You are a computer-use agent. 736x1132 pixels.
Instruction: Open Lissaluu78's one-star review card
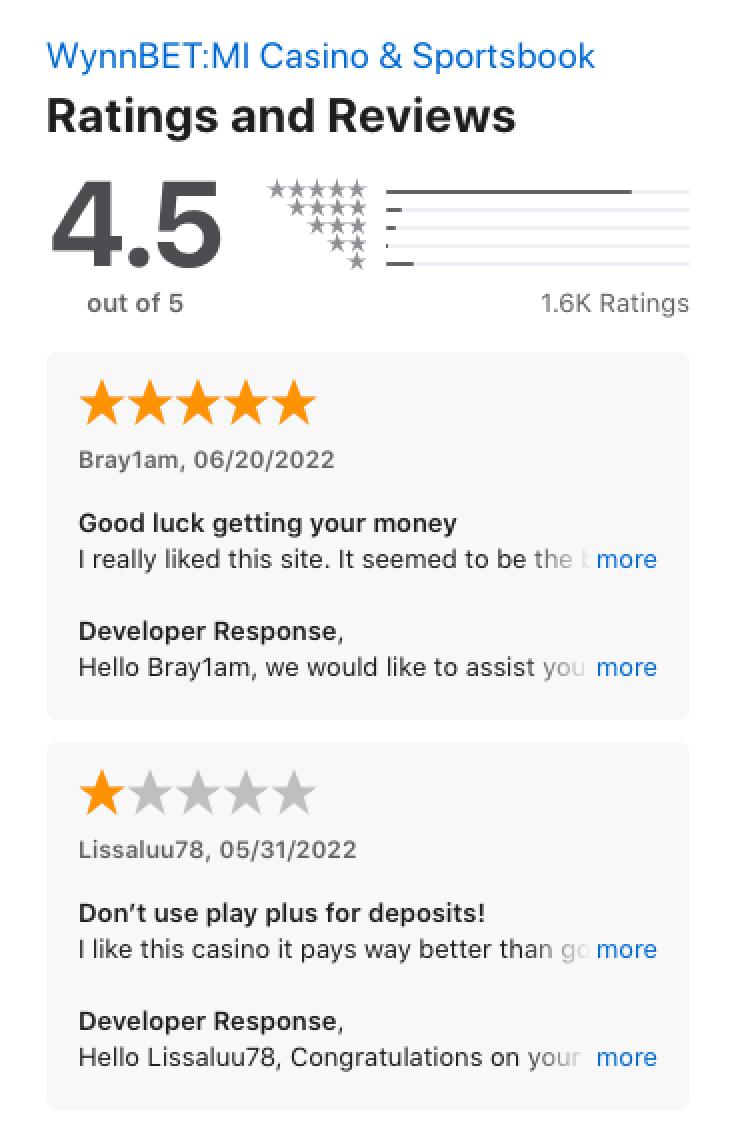(x=368, y=926)
